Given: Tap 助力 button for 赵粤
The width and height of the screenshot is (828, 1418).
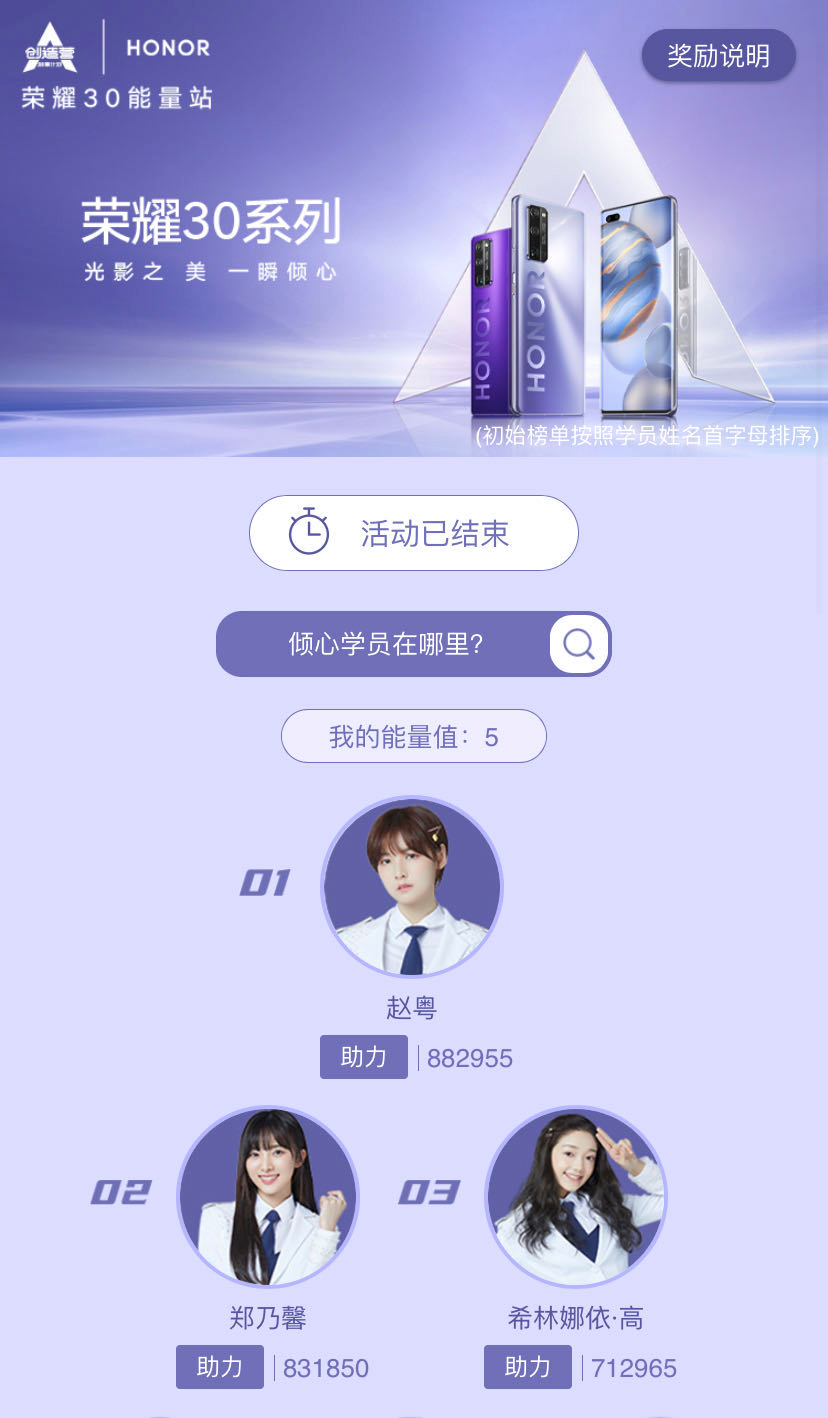Looking at the screenshot, I should (363, 1057).
